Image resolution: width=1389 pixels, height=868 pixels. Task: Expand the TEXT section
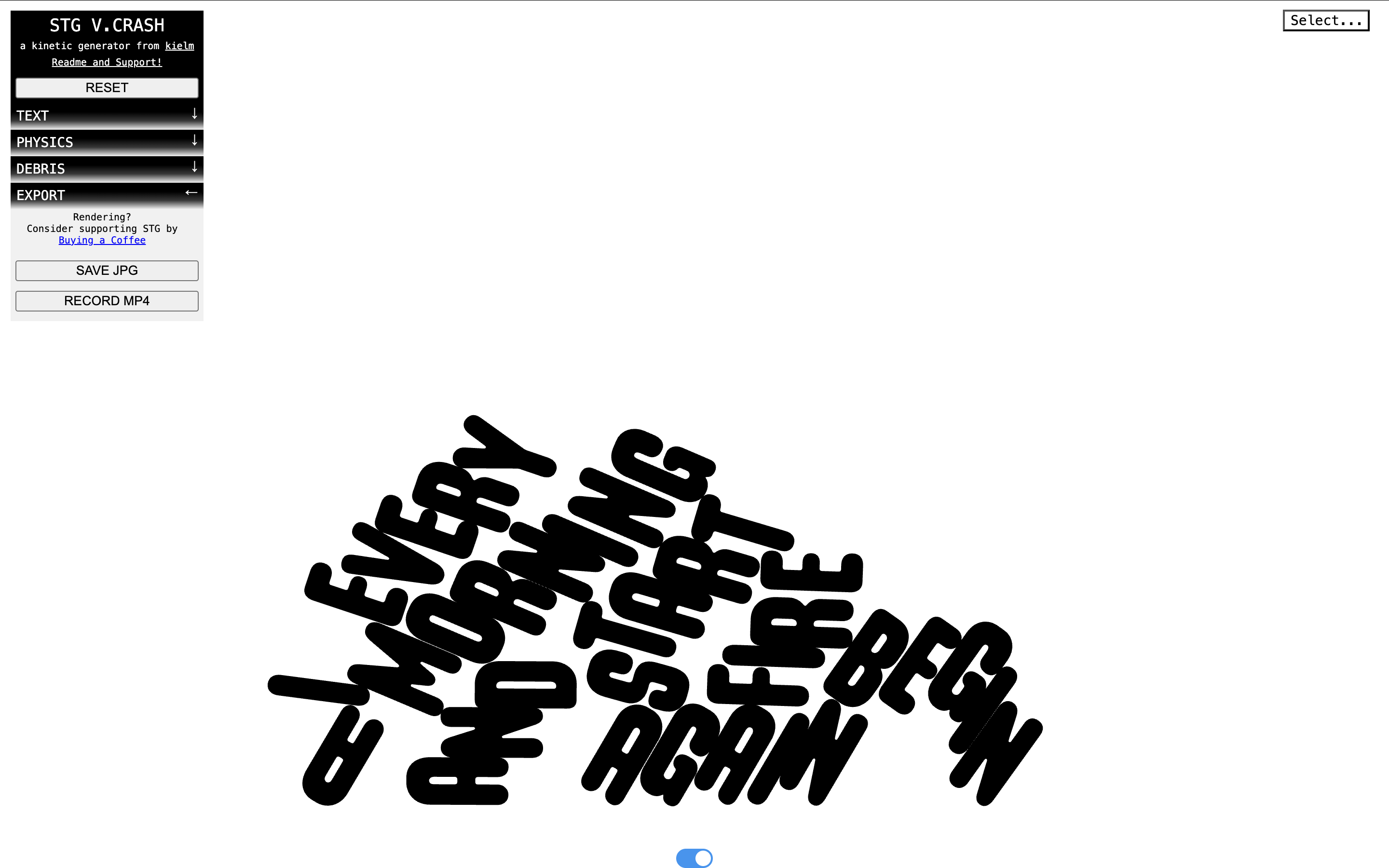[107, 115]
